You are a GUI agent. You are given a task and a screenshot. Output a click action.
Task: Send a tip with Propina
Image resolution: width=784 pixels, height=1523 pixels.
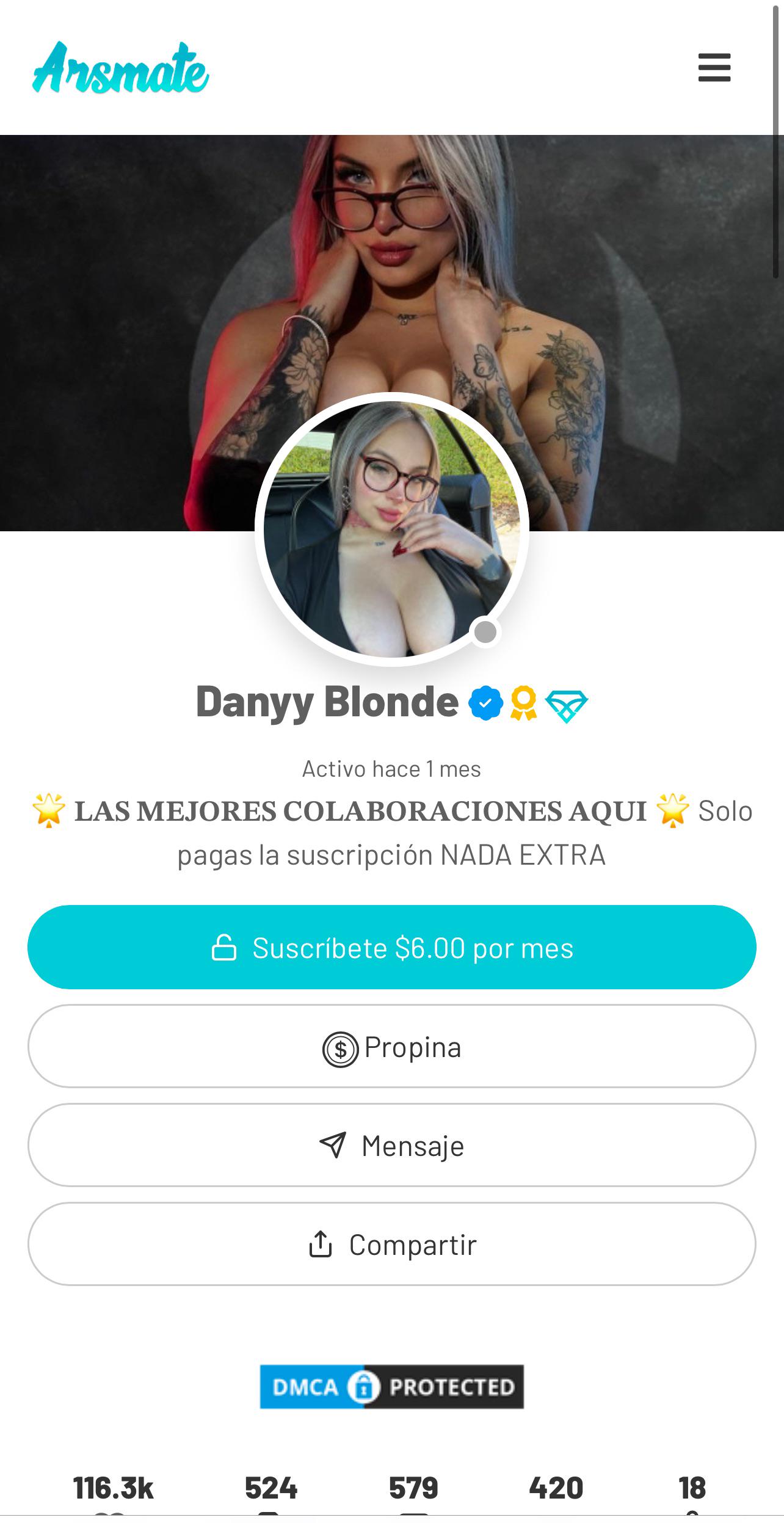392,1047
